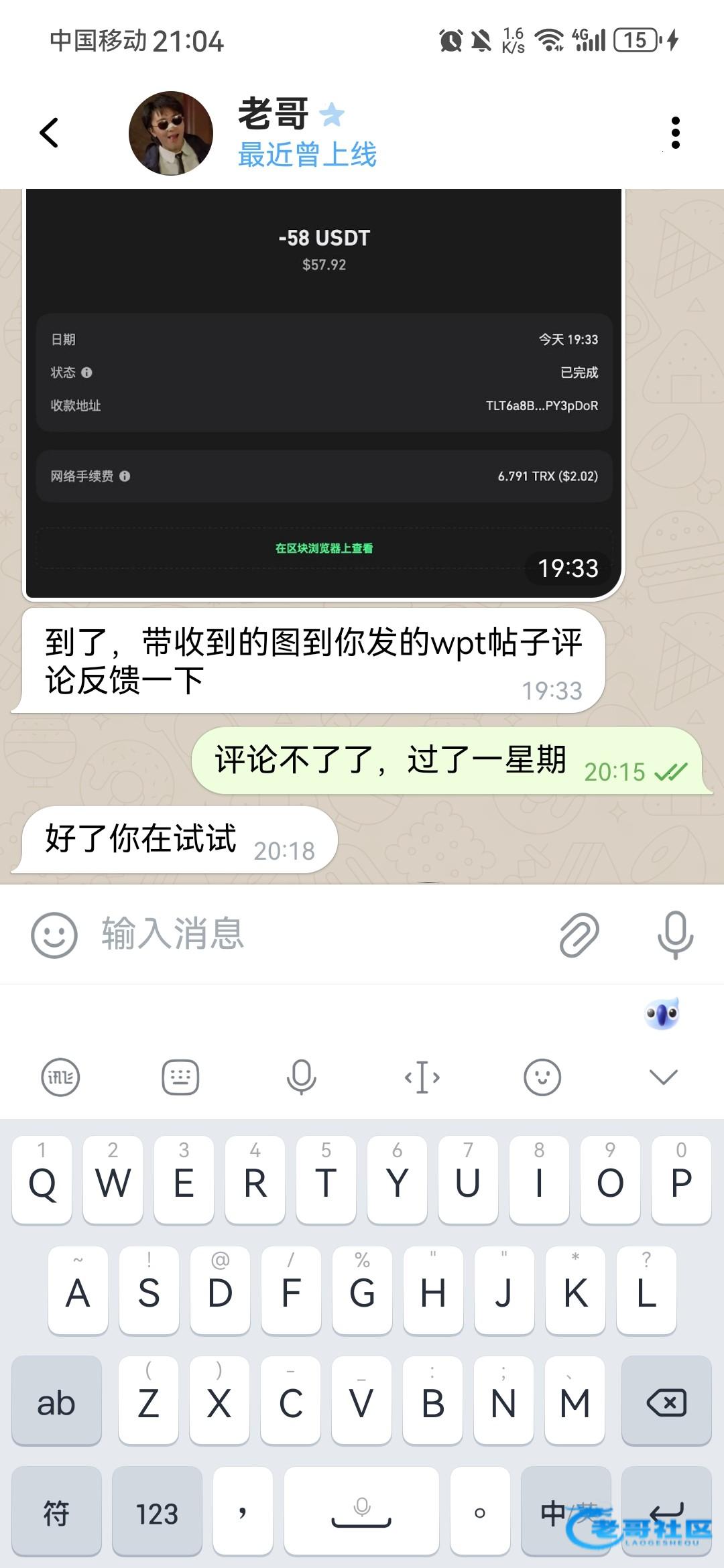This screenshot has height=1568, width=724.
Task: Collapse the keyboard with the down chevron
Action: pyautogui.click(x=664, y=1077)
